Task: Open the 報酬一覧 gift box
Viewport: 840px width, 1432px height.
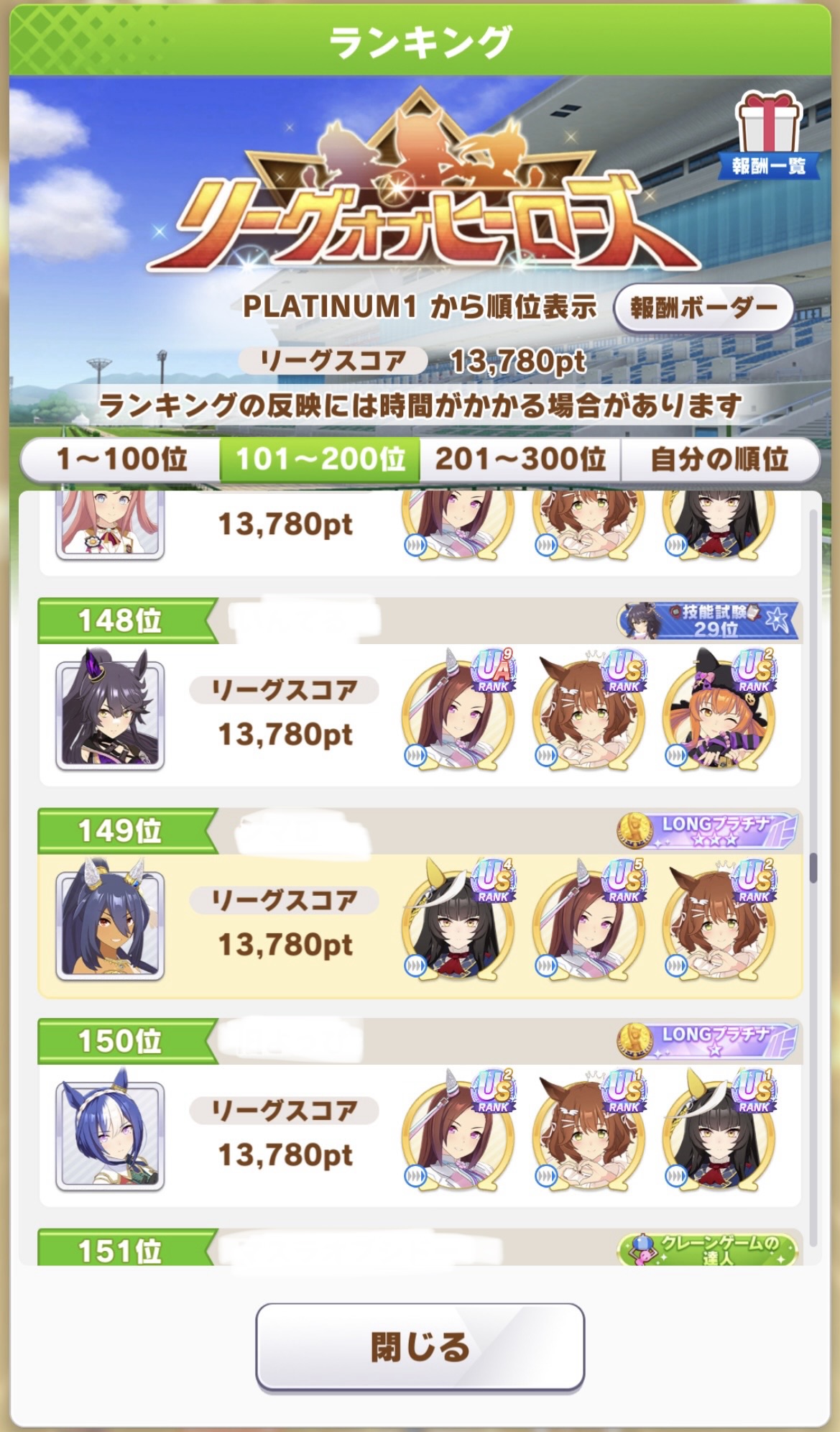Action: [x=768, y=135]
